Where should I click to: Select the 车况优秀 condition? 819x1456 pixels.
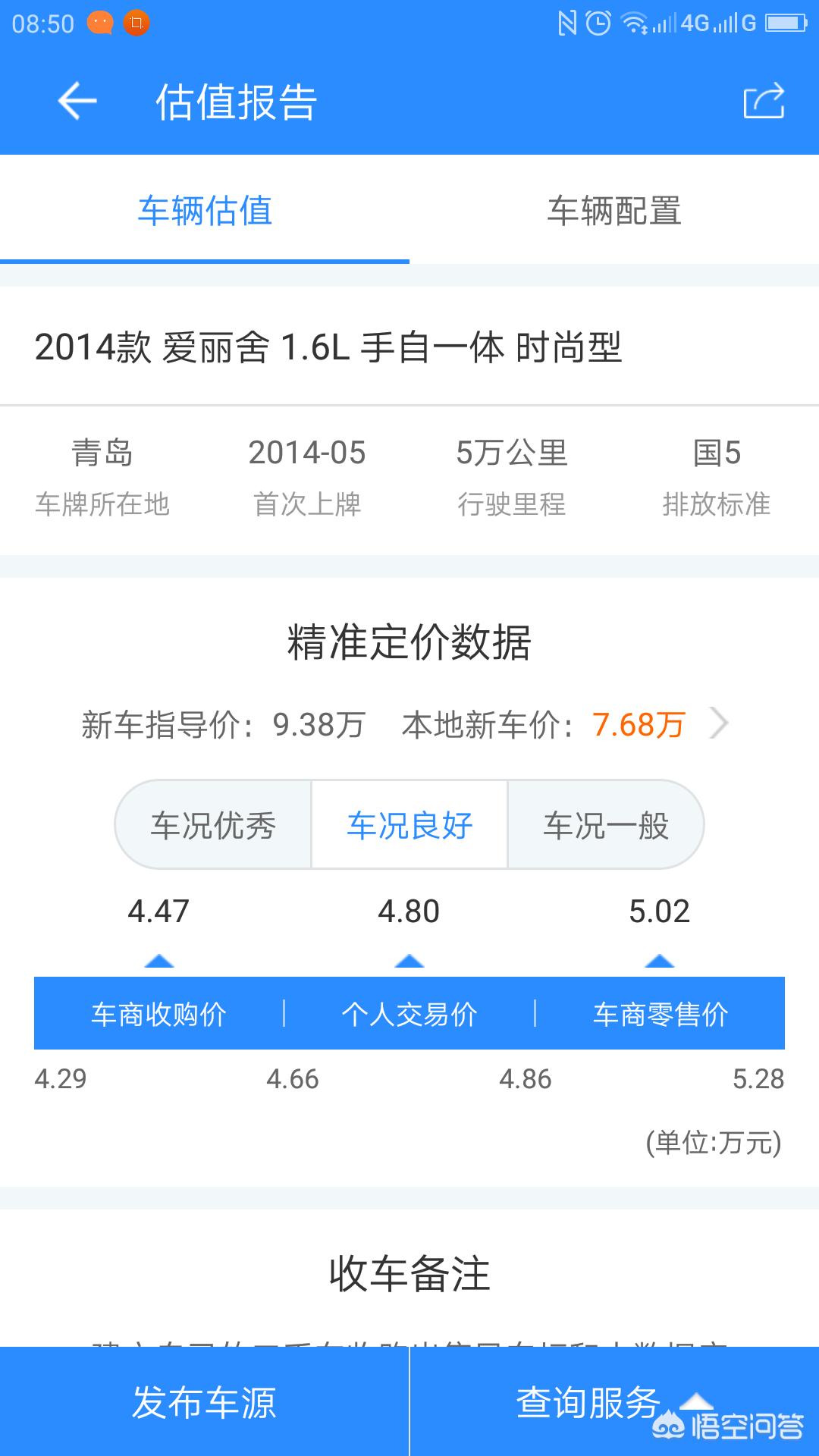pos(214,825)
